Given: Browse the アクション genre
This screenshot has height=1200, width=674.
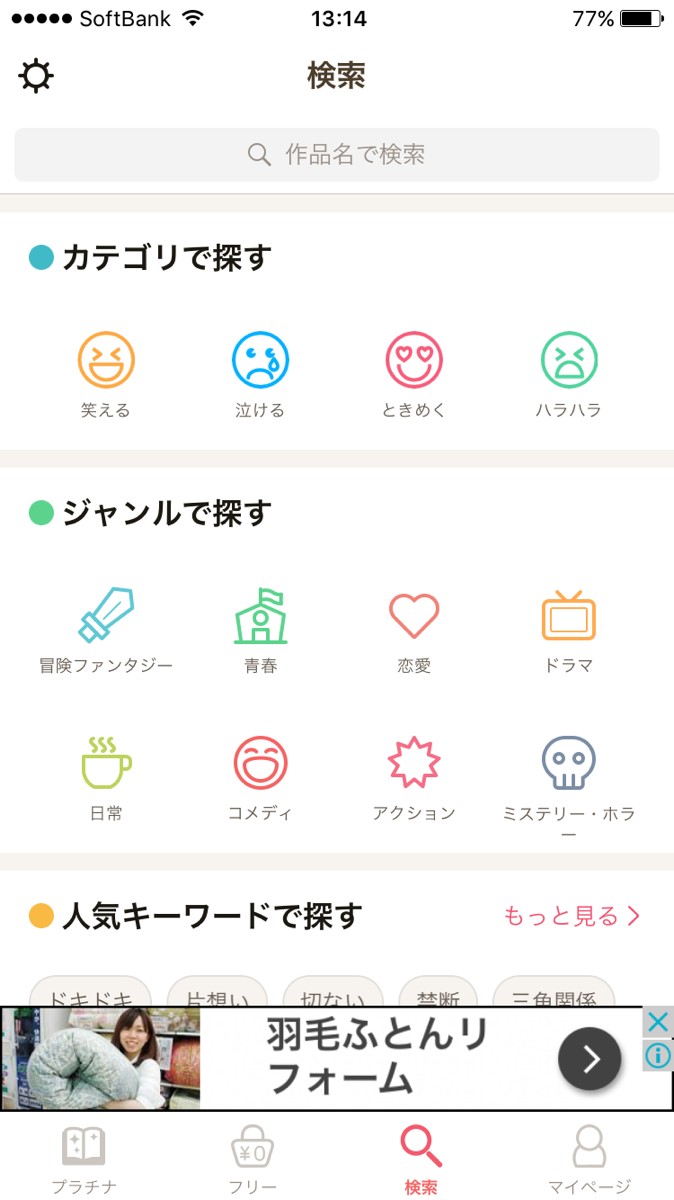Looking at the screenshot, I should click(414, 777).
